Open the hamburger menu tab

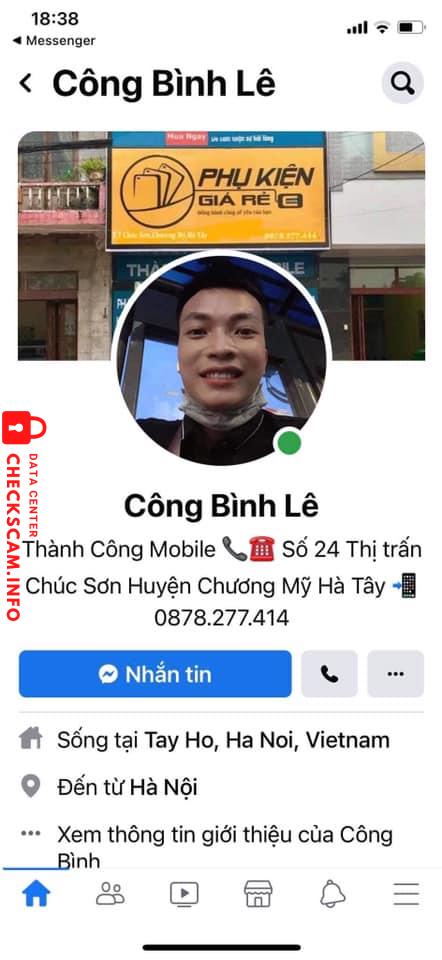[406, 894]
